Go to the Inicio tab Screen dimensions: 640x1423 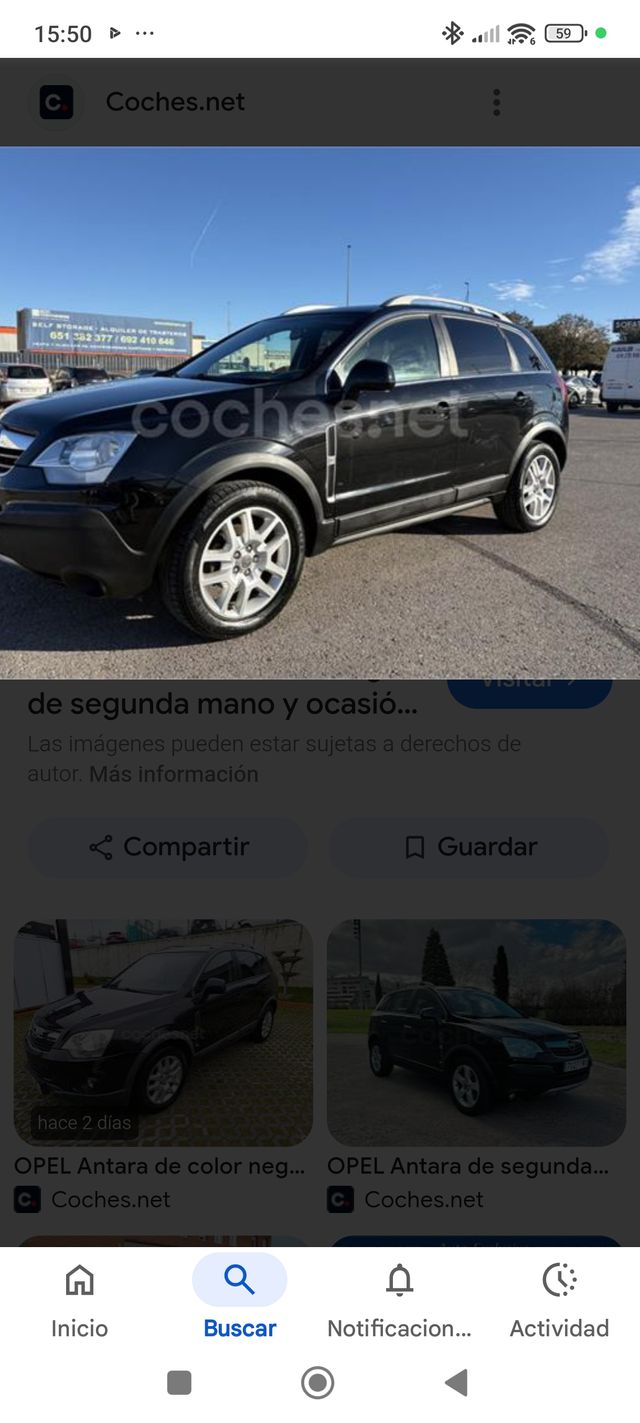coord(79,1297)
